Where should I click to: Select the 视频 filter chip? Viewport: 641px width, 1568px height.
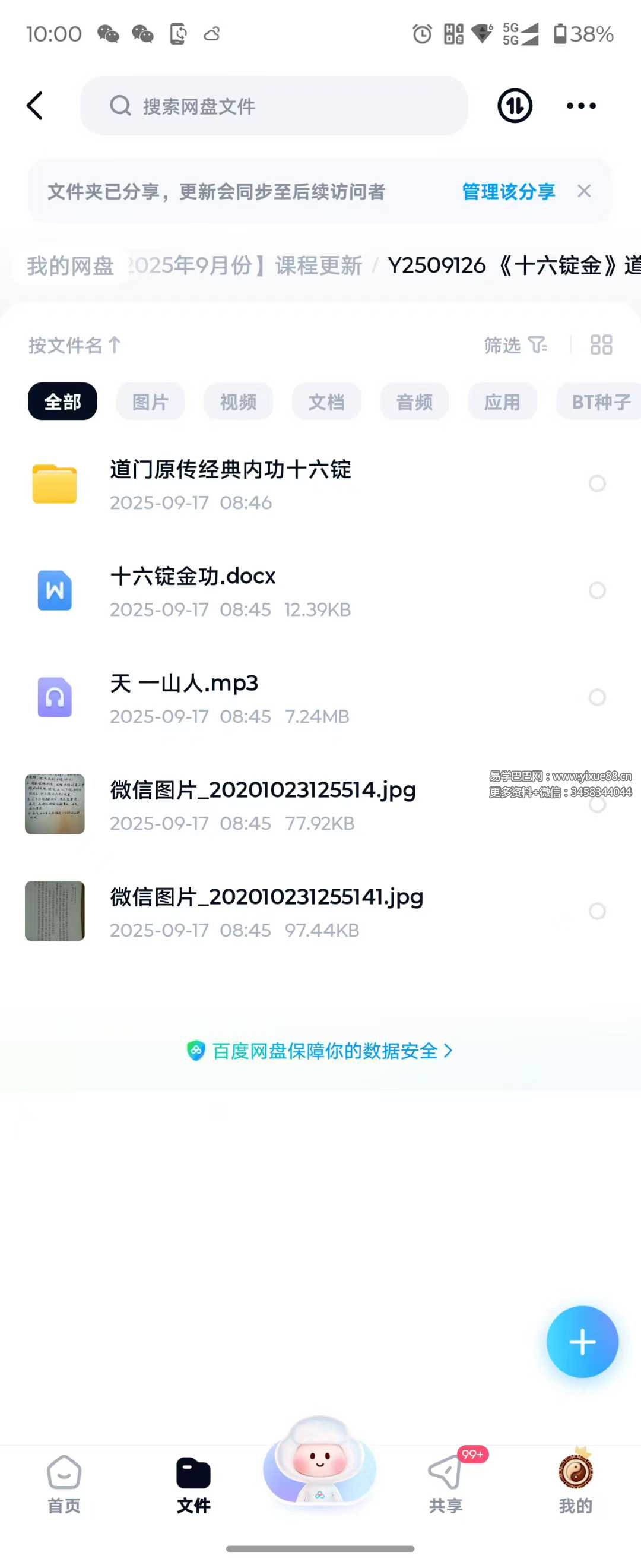coord(238,402)
